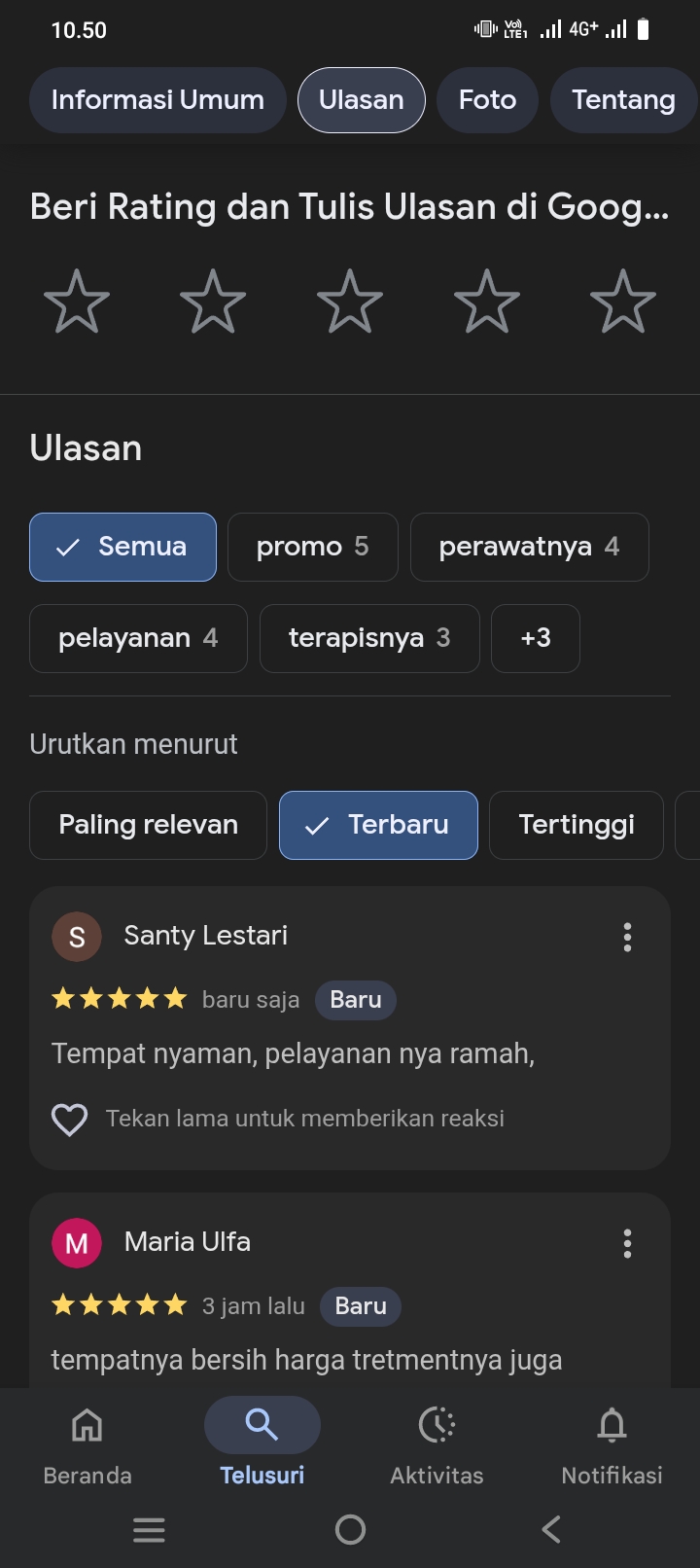The image size is (700, 1568).
Task: Open the Aktivitas tab
Action: [437, 1445]
